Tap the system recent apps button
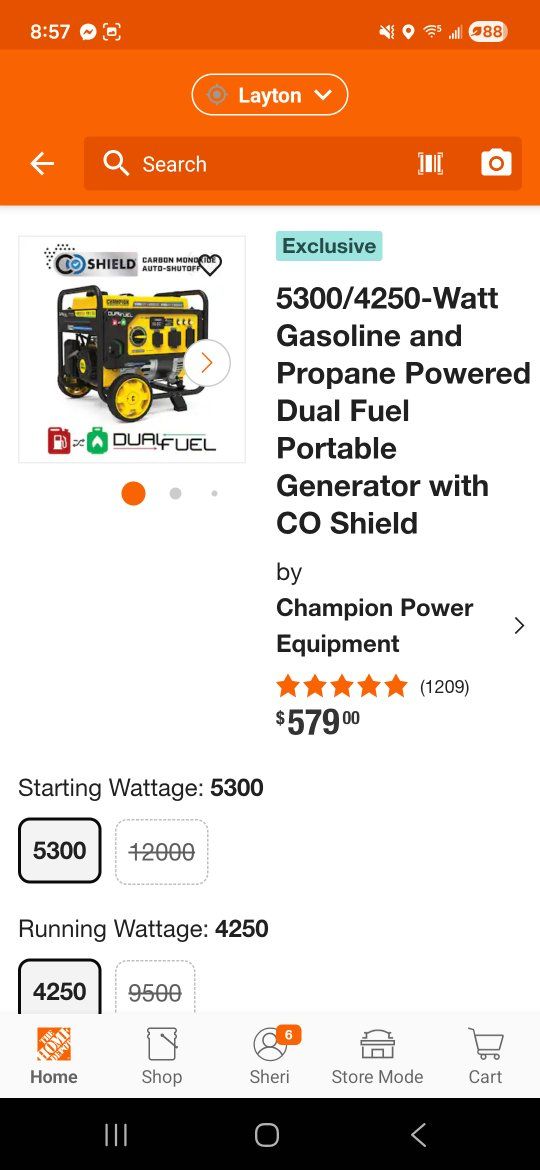The height and width of the screenshot is (1170, 540). 116,1135
